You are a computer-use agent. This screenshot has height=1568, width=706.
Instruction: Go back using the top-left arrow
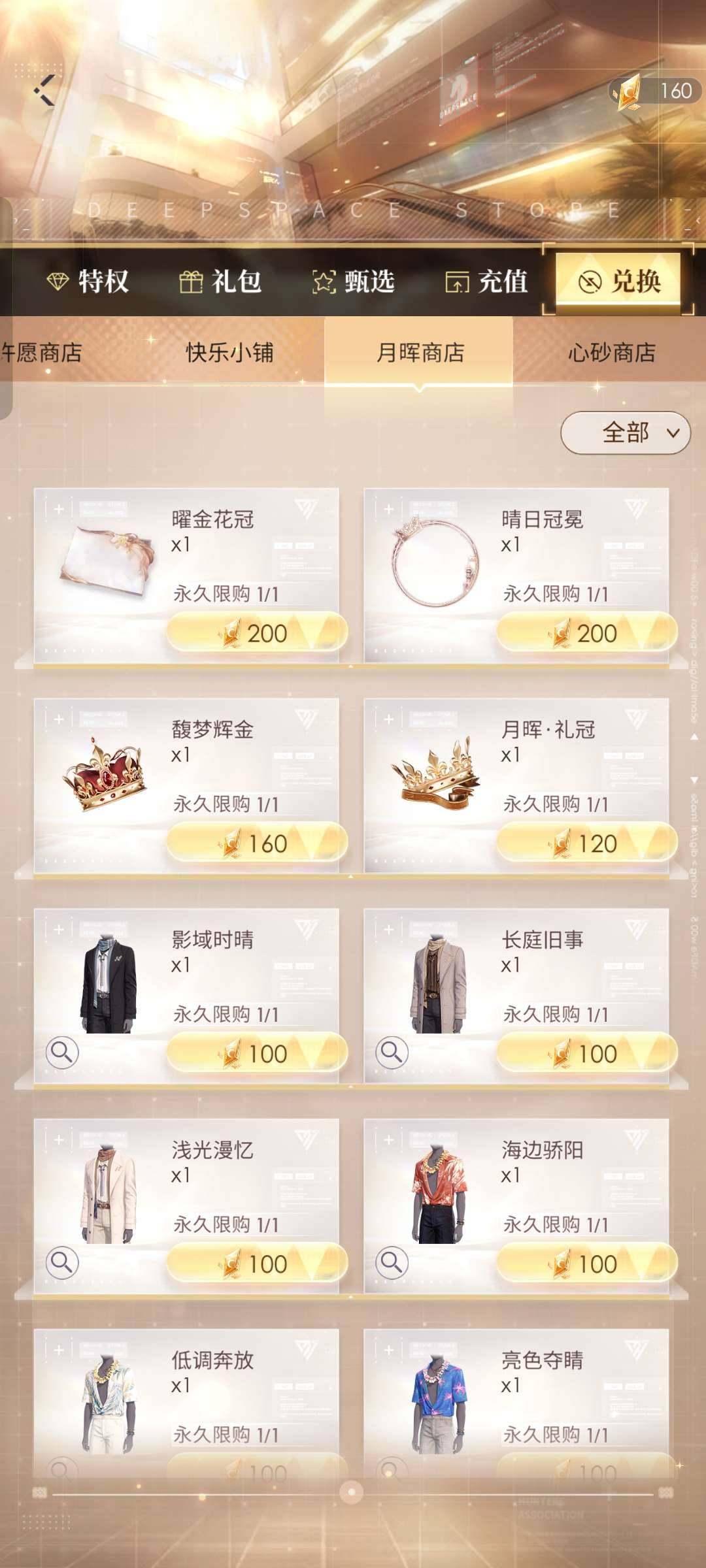point(44,90)
